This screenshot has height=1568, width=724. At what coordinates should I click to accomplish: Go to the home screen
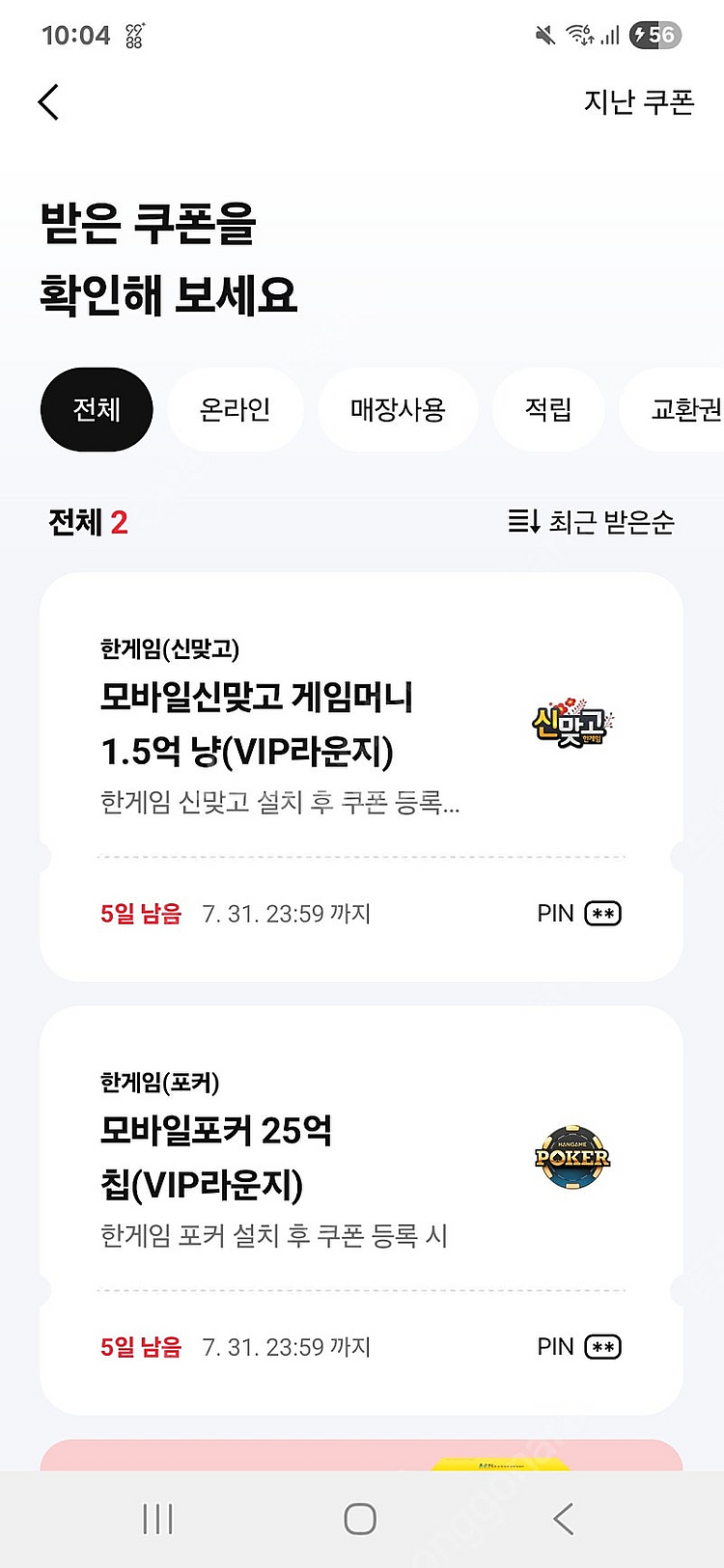[x=360, y=1519]
